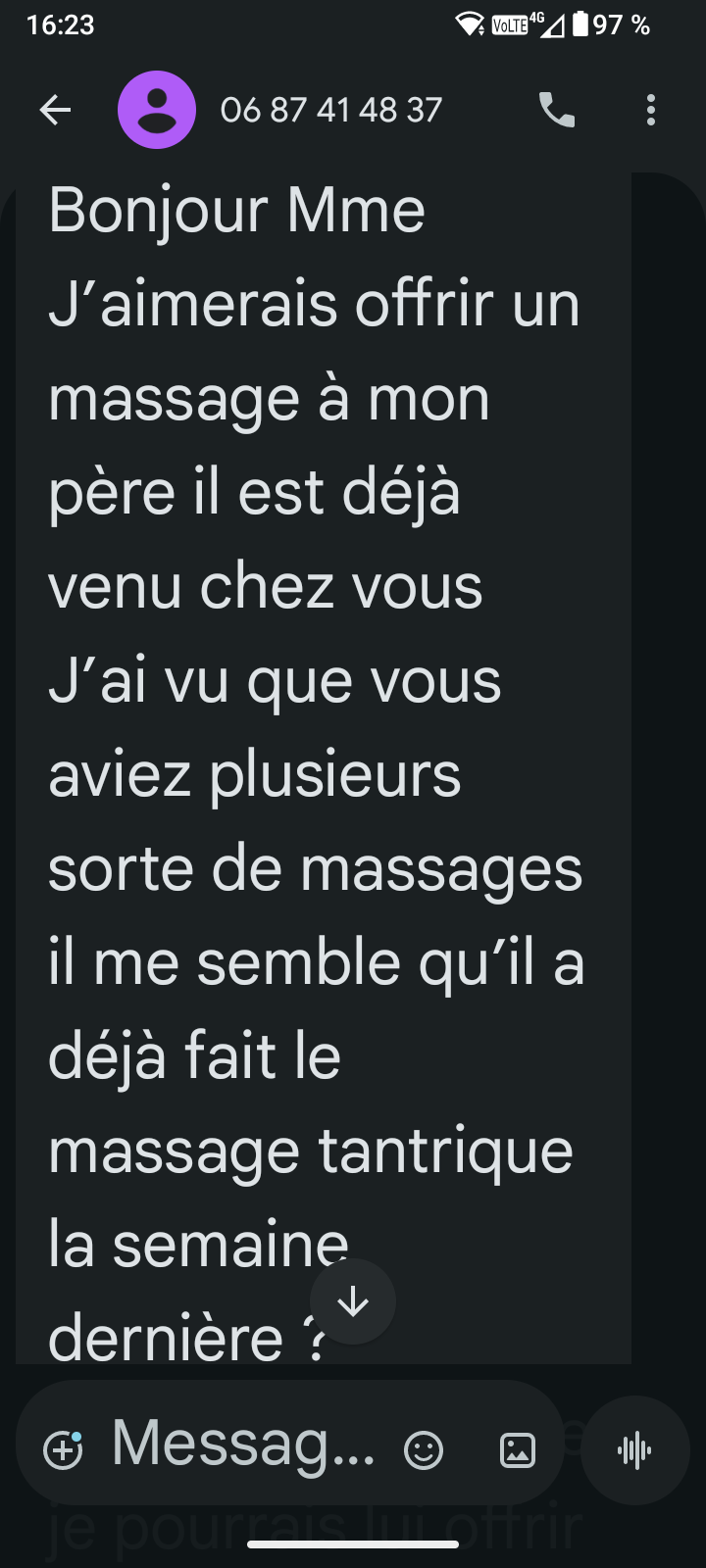Viewport: 706px width, 1568px height.
Task: Open the emoji picker
Action: tap(424, 1450)
